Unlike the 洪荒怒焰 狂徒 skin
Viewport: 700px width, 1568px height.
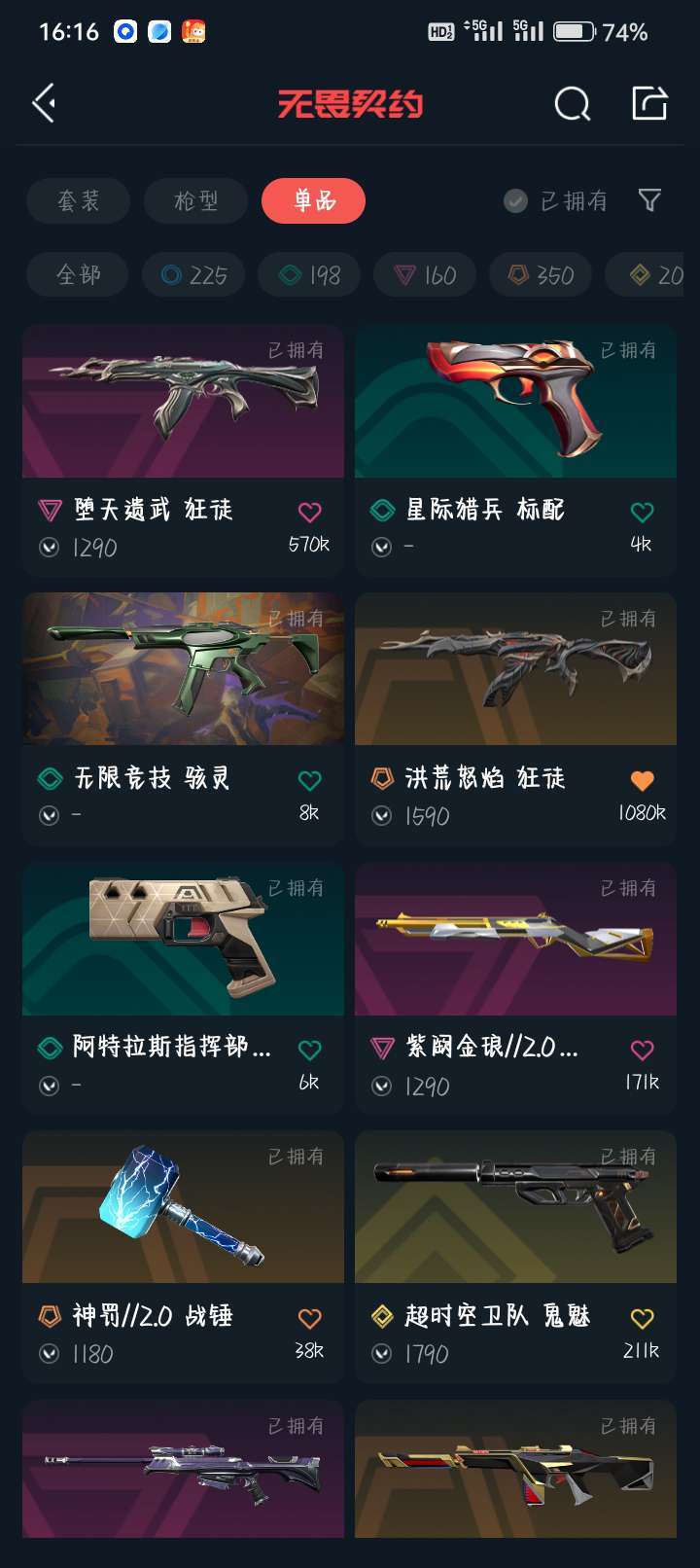pyautogui.click(x=642, y=780)
